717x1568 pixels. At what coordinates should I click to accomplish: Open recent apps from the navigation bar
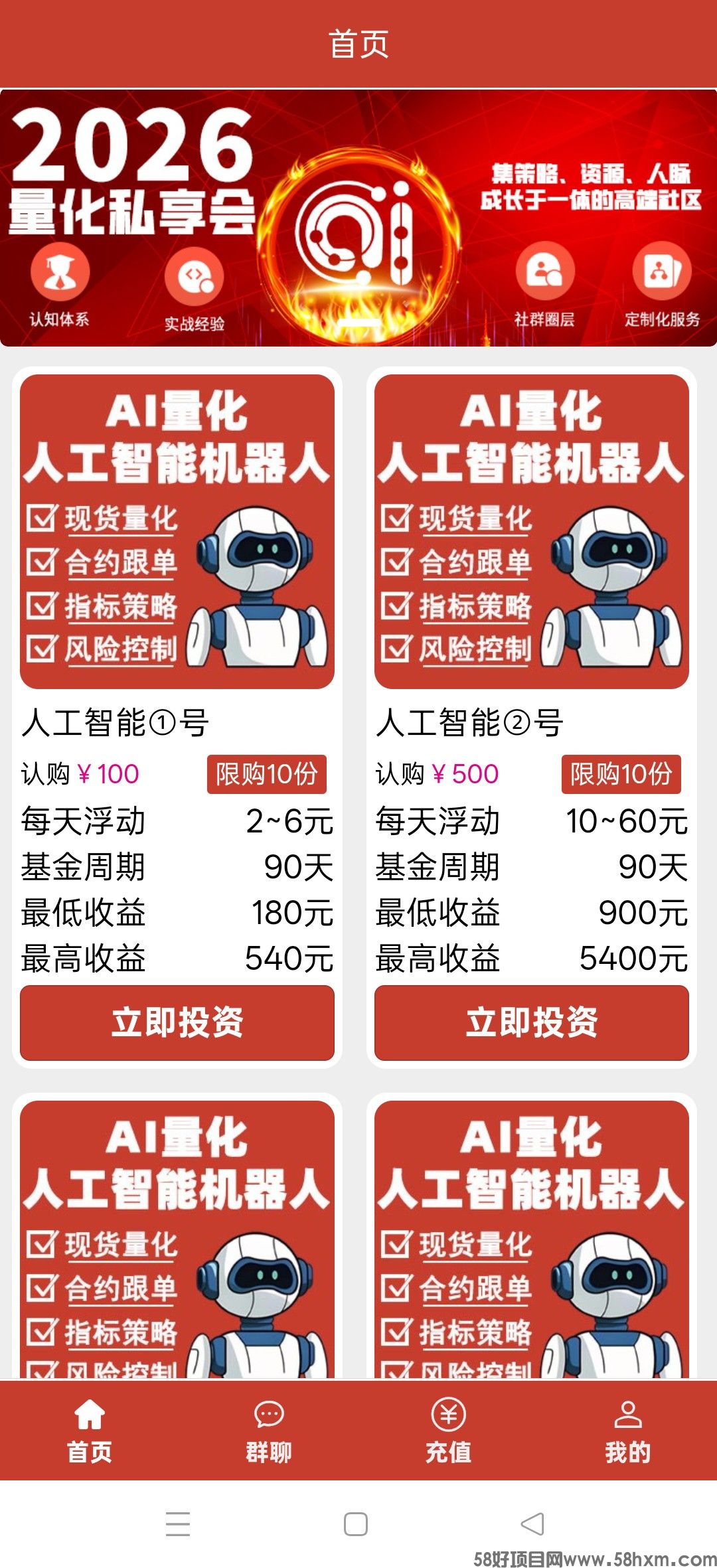178,1524
